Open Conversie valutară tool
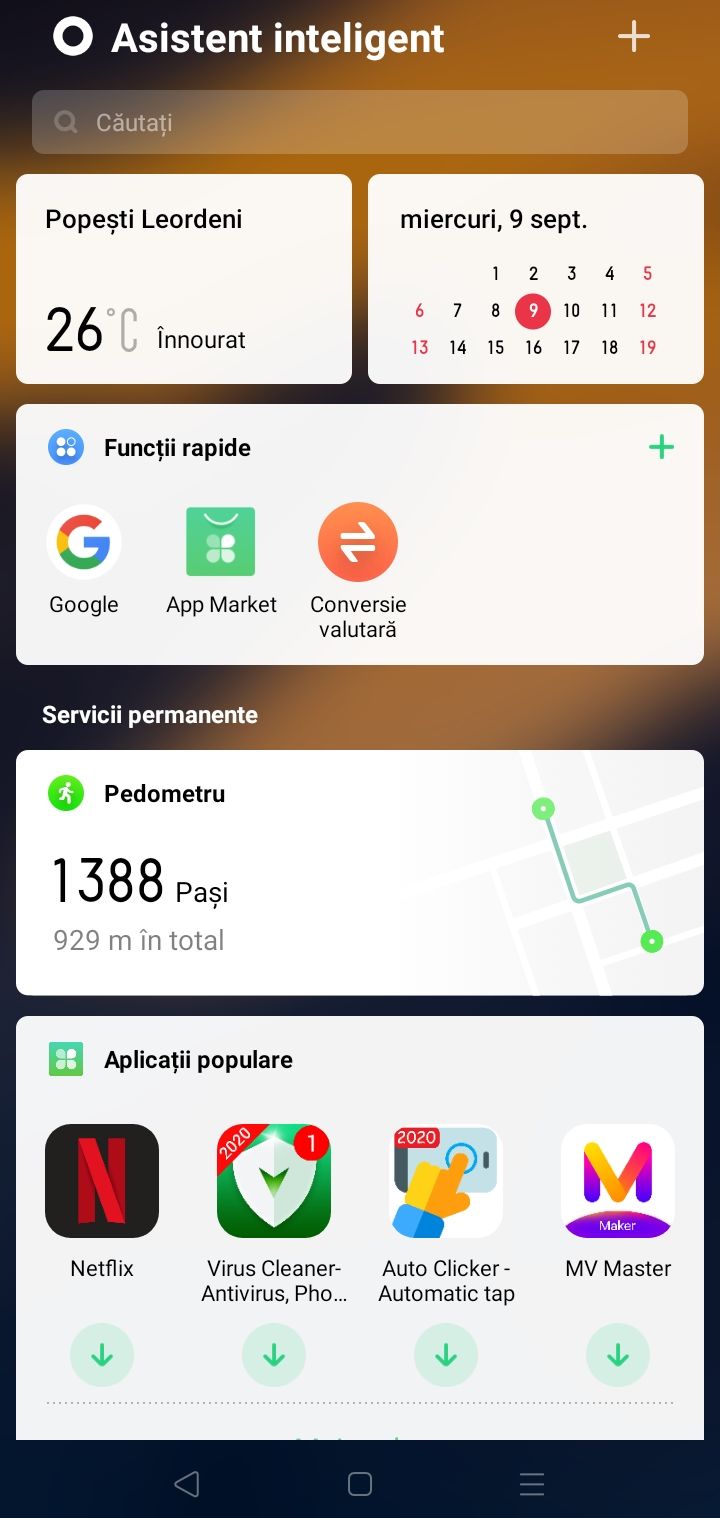 pos(358,542)
